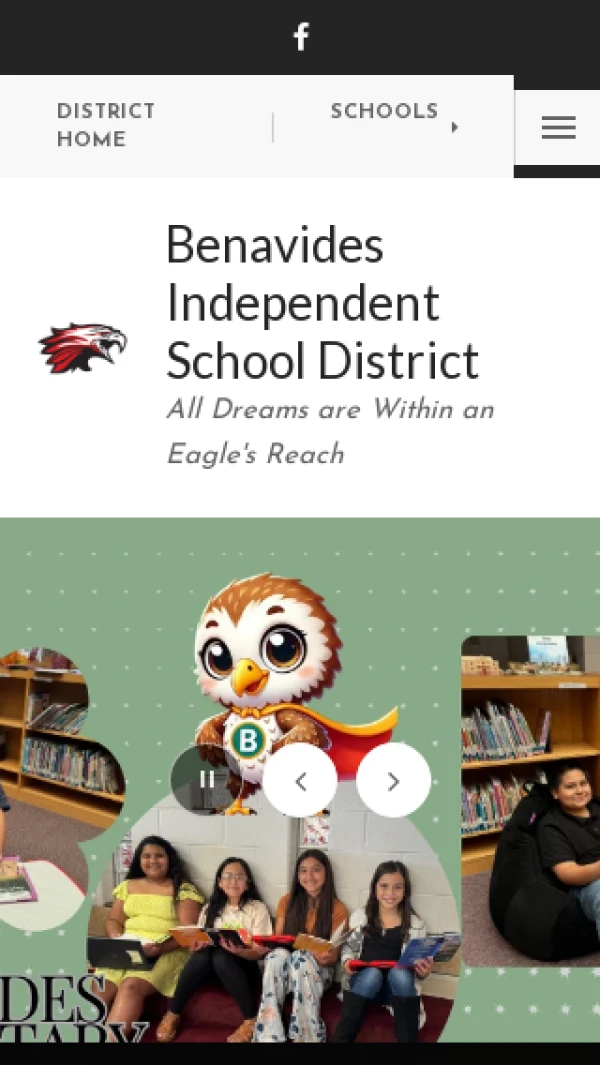The height and width of the screenshot is (1065, 600).
Task: Open the district Facebook page
Action: tap(300, 37)
